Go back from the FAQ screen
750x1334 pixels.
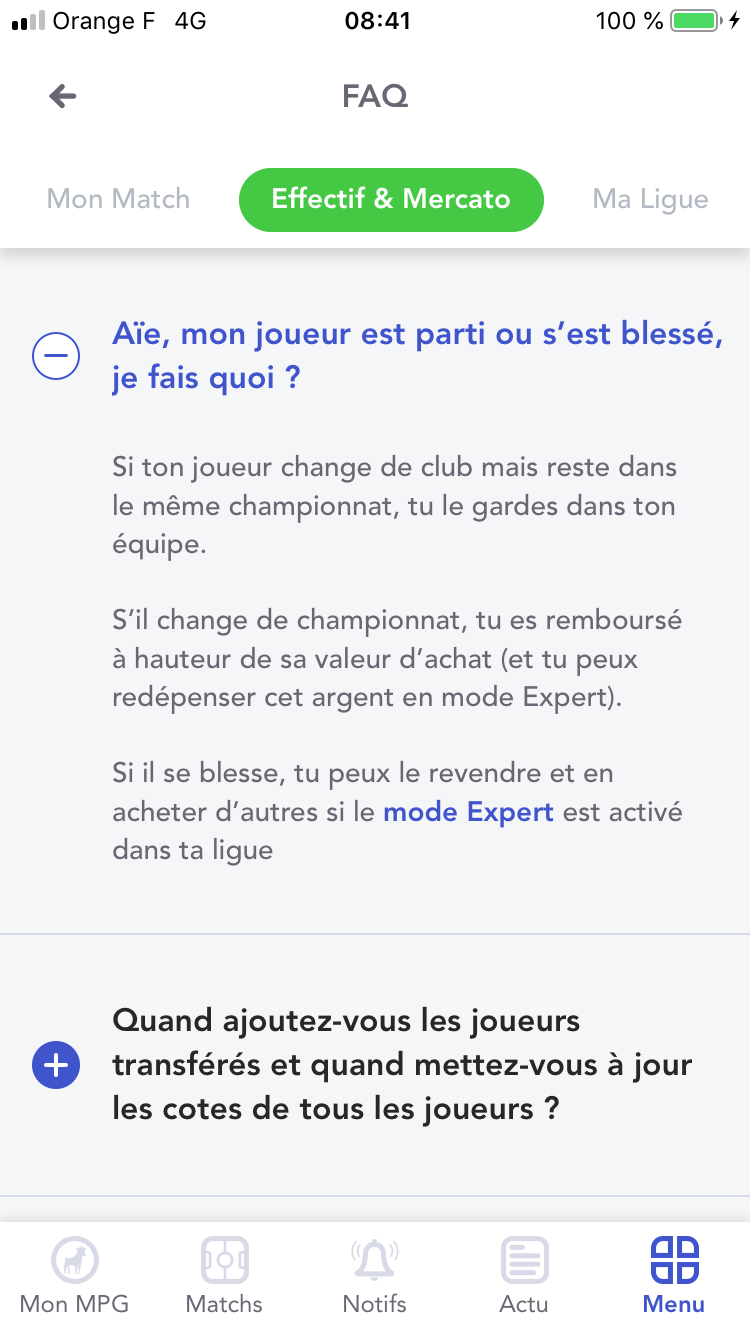pos(63,96)
